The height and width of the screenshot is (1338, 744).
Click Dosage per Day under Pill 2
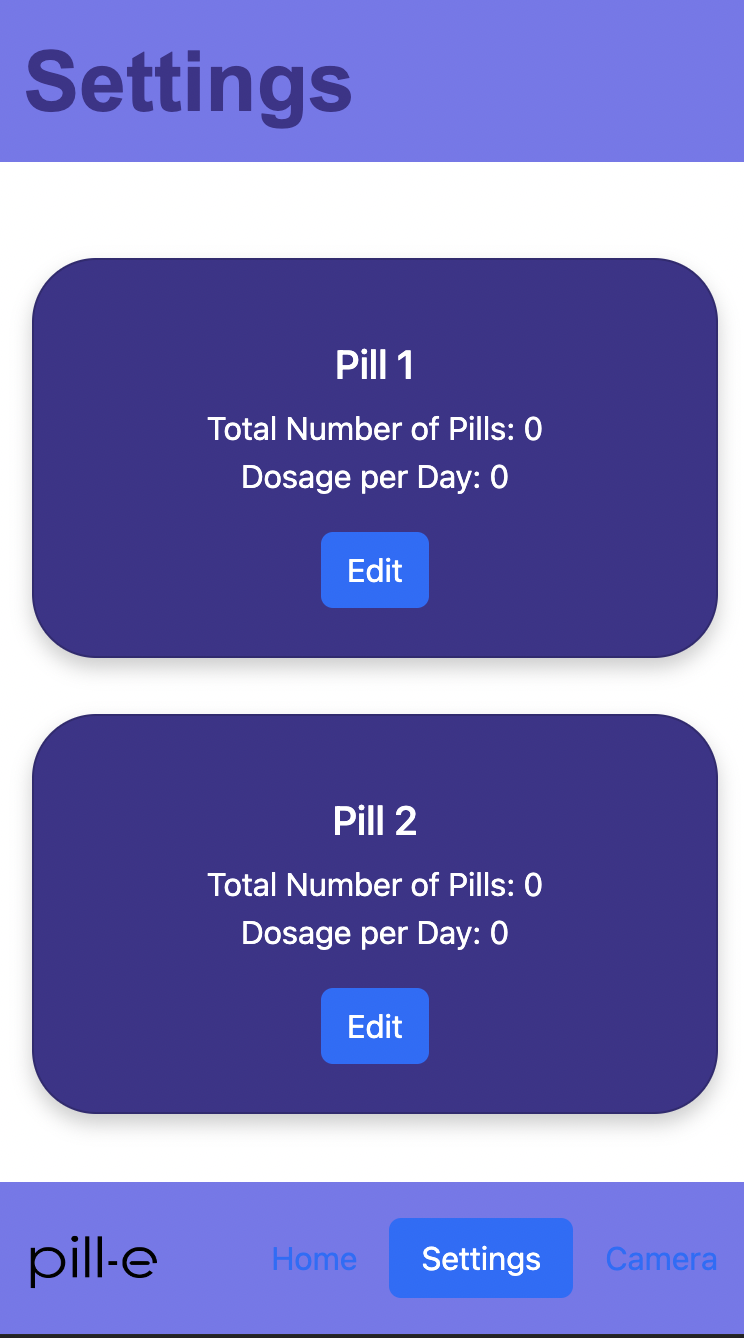(x=375, y=933)
